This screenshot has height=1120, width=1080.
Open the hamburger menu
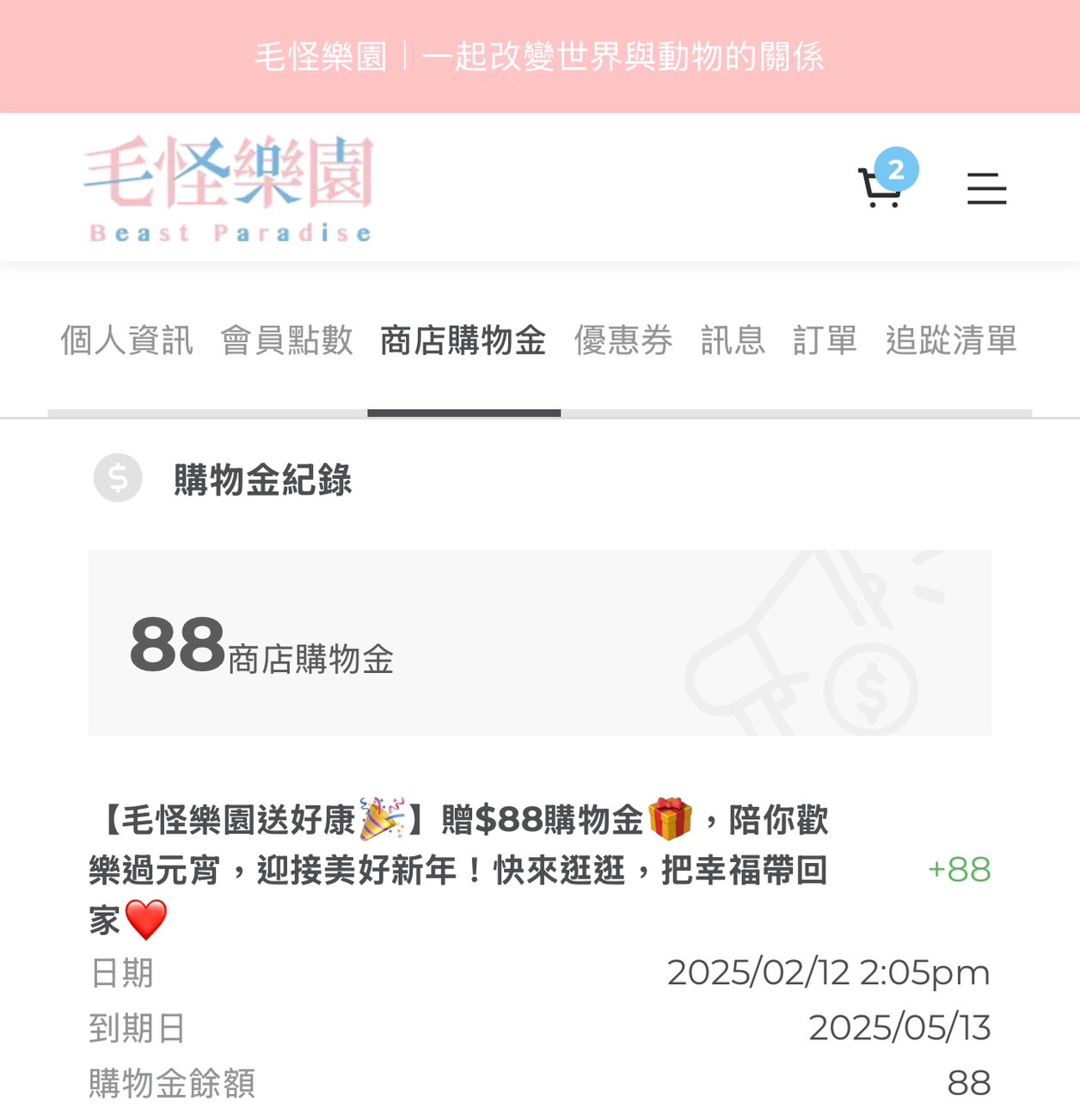[986, 188]
